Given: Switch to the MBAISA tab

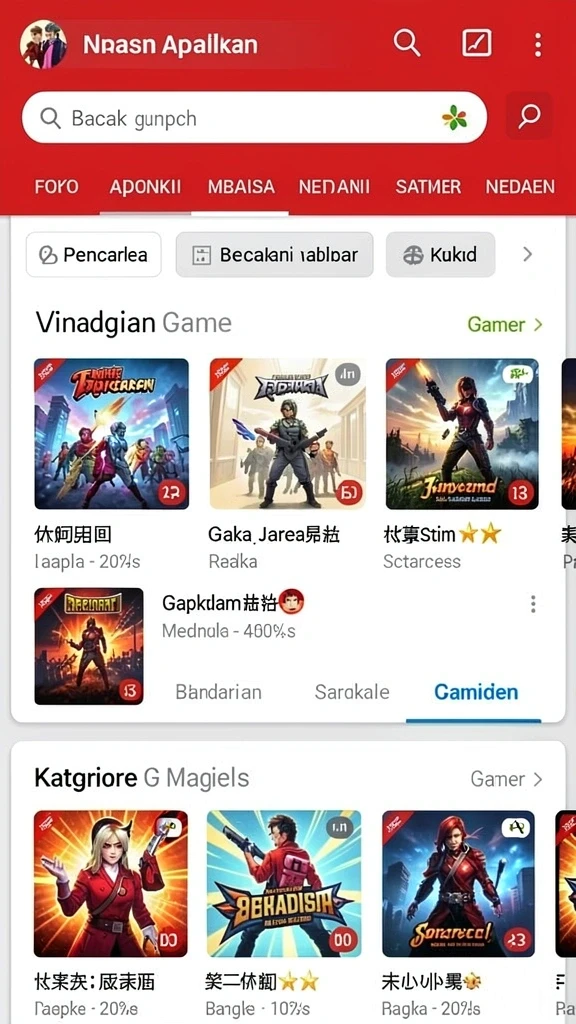Looking at the screenshot, I should pyautogui.click(x=241, y=187).
